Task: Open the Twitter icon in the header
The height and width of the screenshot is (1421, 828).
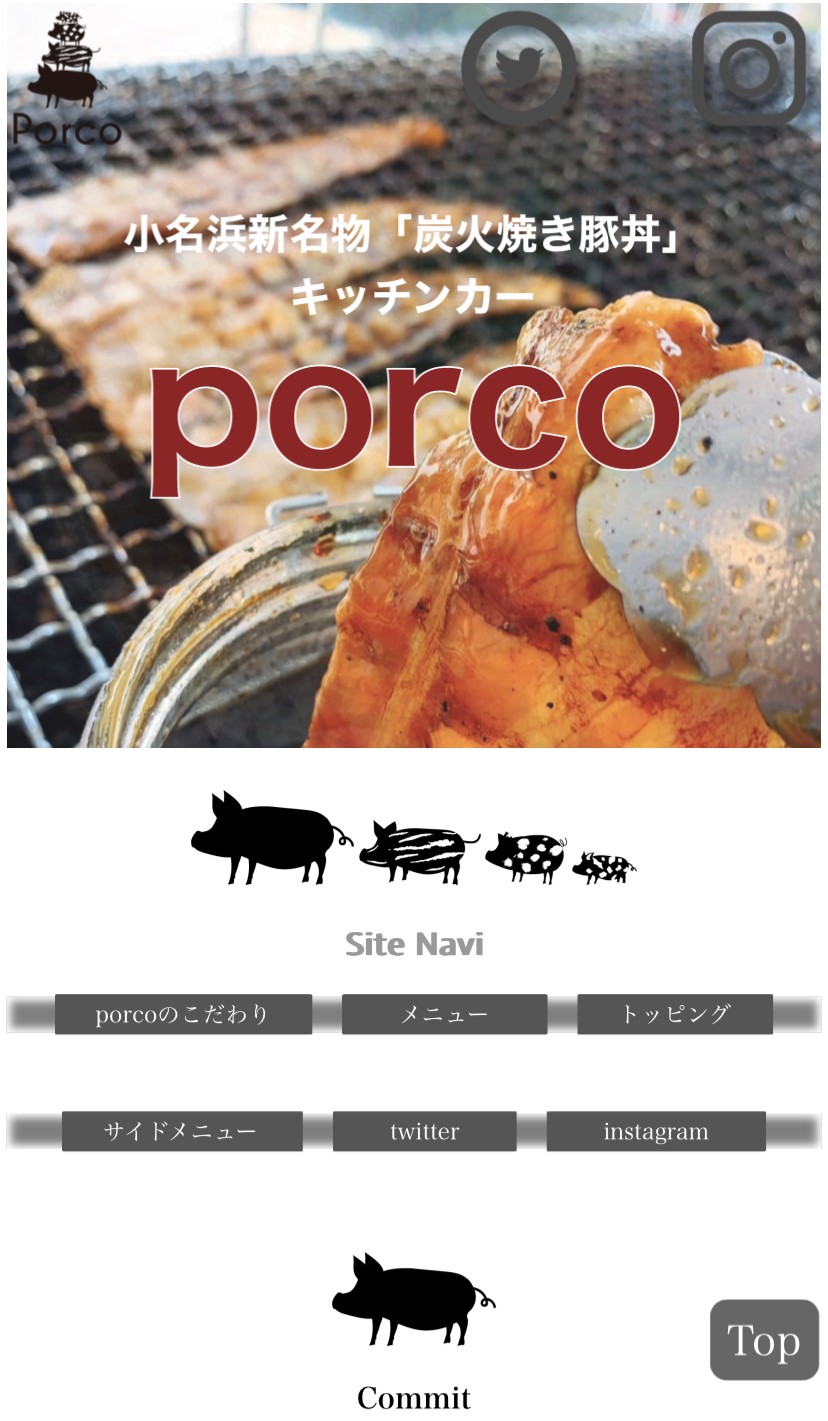Action: pyautogui.click(x=518, y=68)
